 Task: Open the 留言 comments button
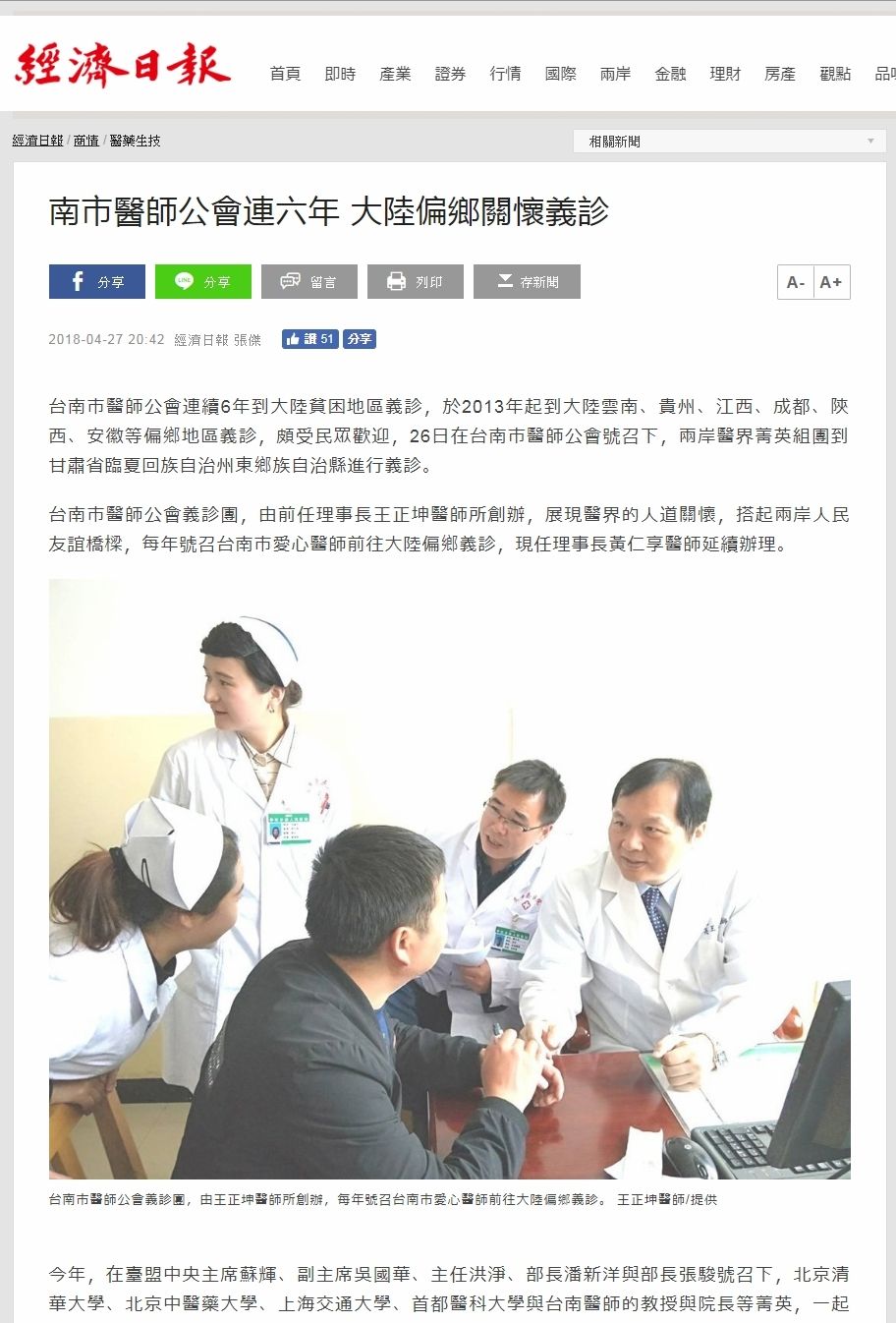coord(309,282)
